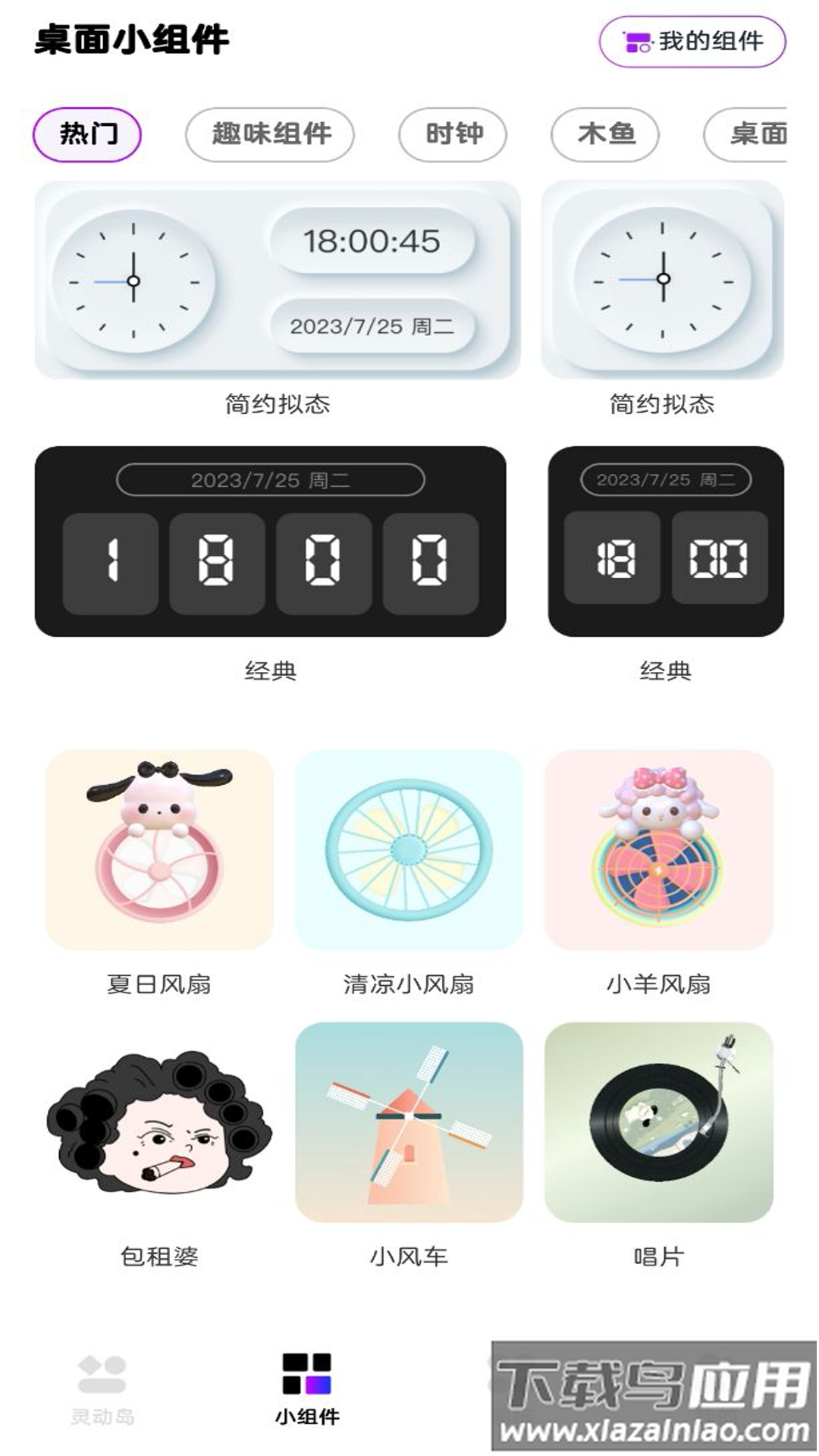Image resolution: width=819 pixels, height=1456 pixels.
Task: Open the small 简约拟态 clock widget
Action: 663,280
